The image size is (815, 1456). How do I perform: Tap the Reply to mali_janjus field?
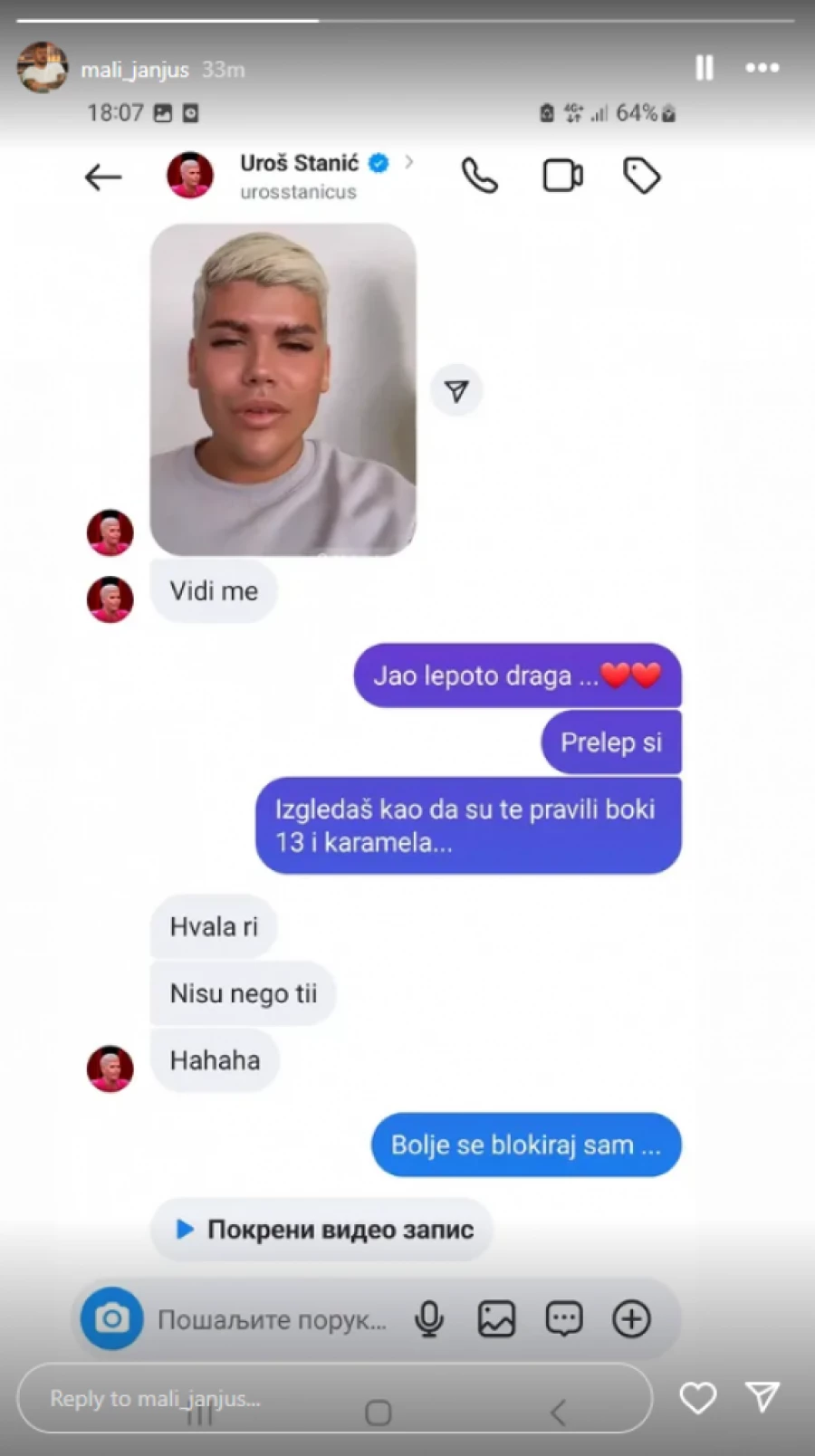(333, 1398)
